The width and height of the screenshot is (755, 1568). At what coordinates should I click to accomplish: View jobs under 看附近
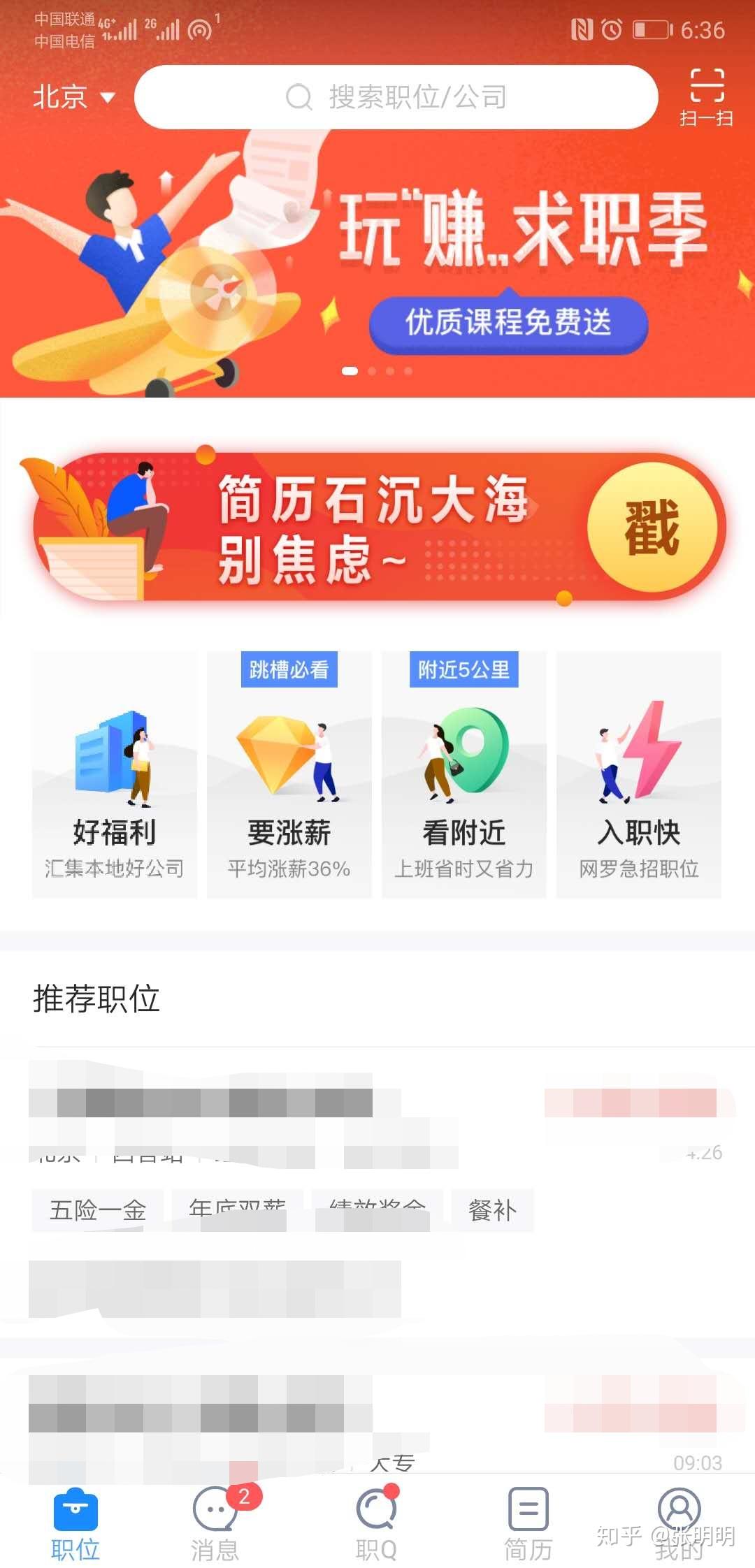(x=463, y=774)
